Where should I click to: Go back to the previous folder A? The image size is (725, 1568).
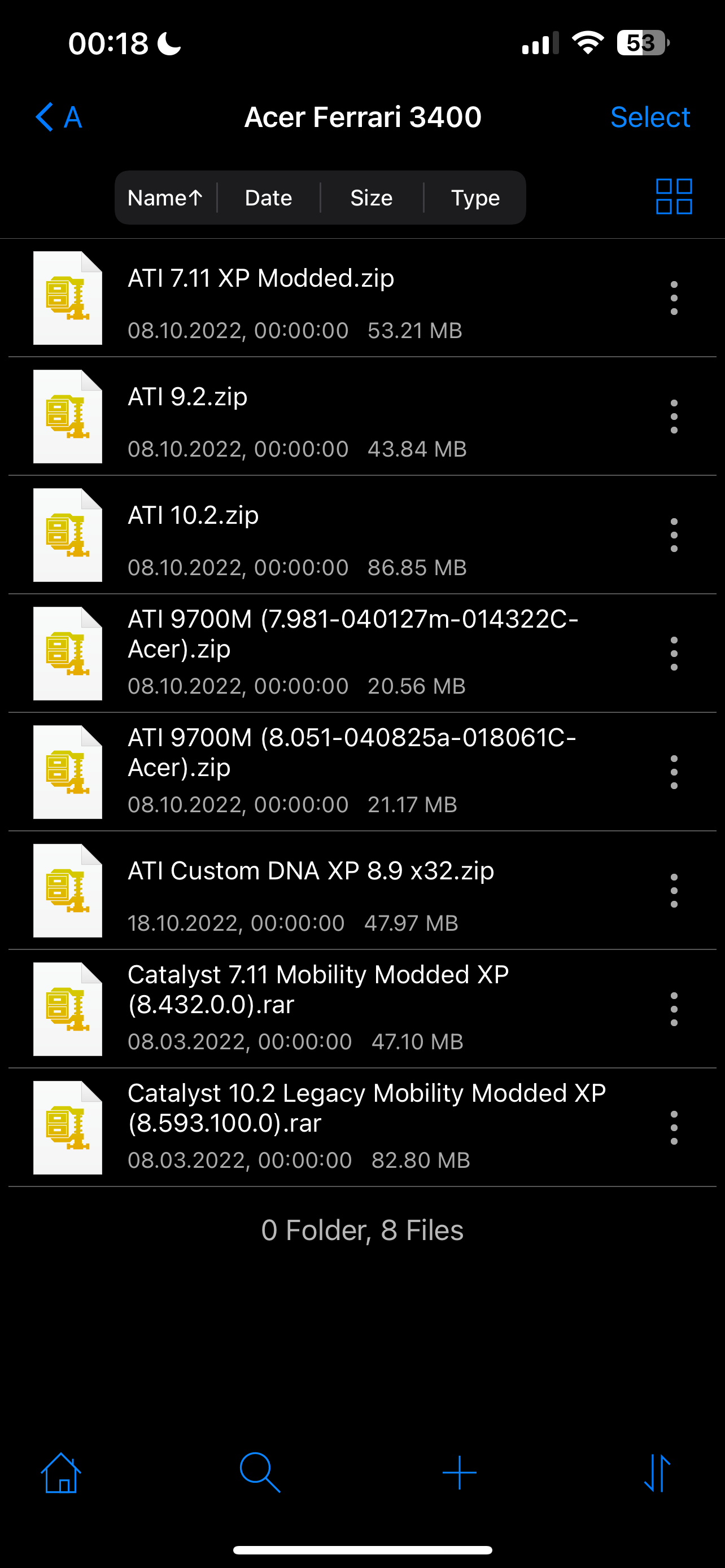point(58,117)
